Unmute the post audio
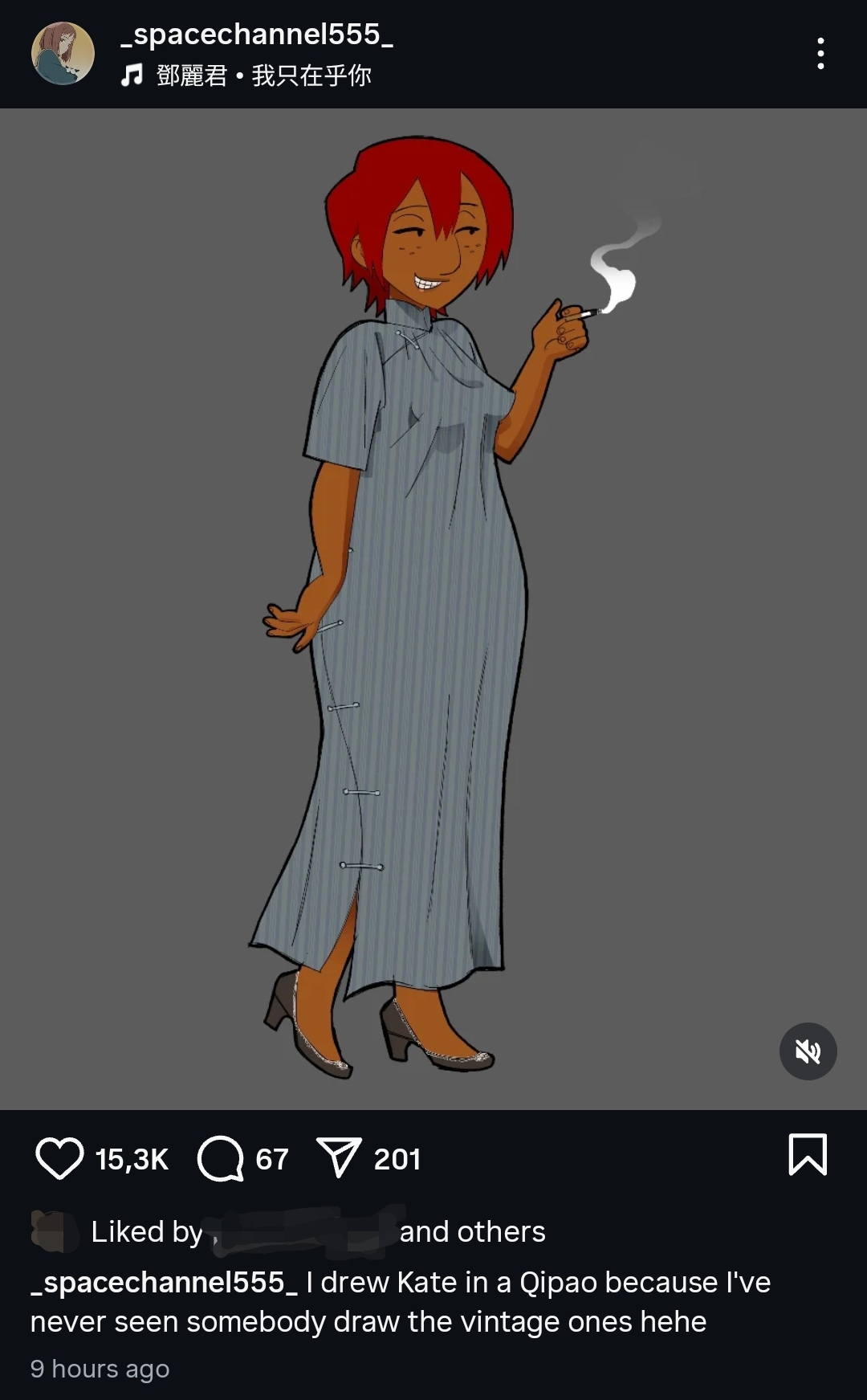The height and width of the screenshot is (1400, 867). (808, 1051)
